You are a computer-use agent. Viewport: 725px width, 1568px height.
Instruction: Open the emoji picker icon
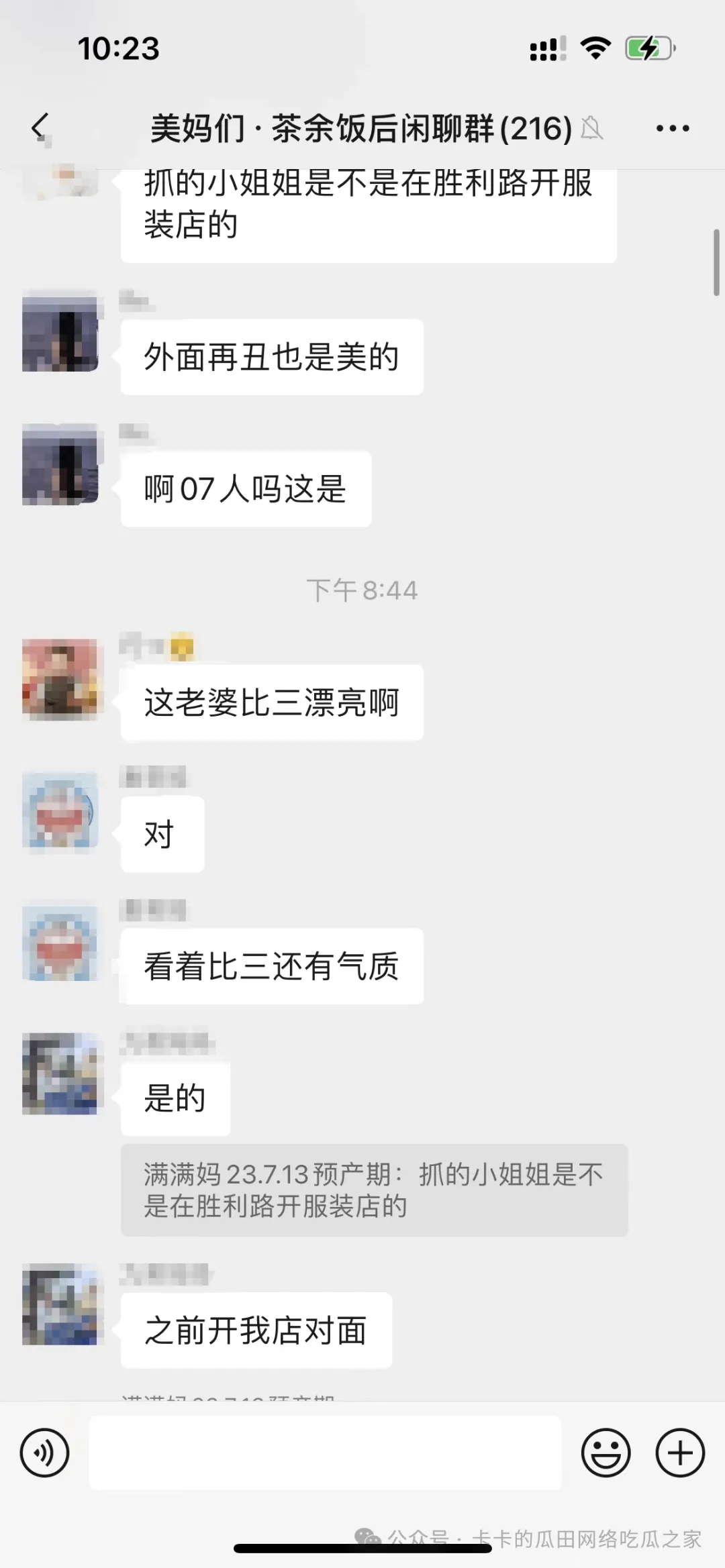[x=606, y=1453]
